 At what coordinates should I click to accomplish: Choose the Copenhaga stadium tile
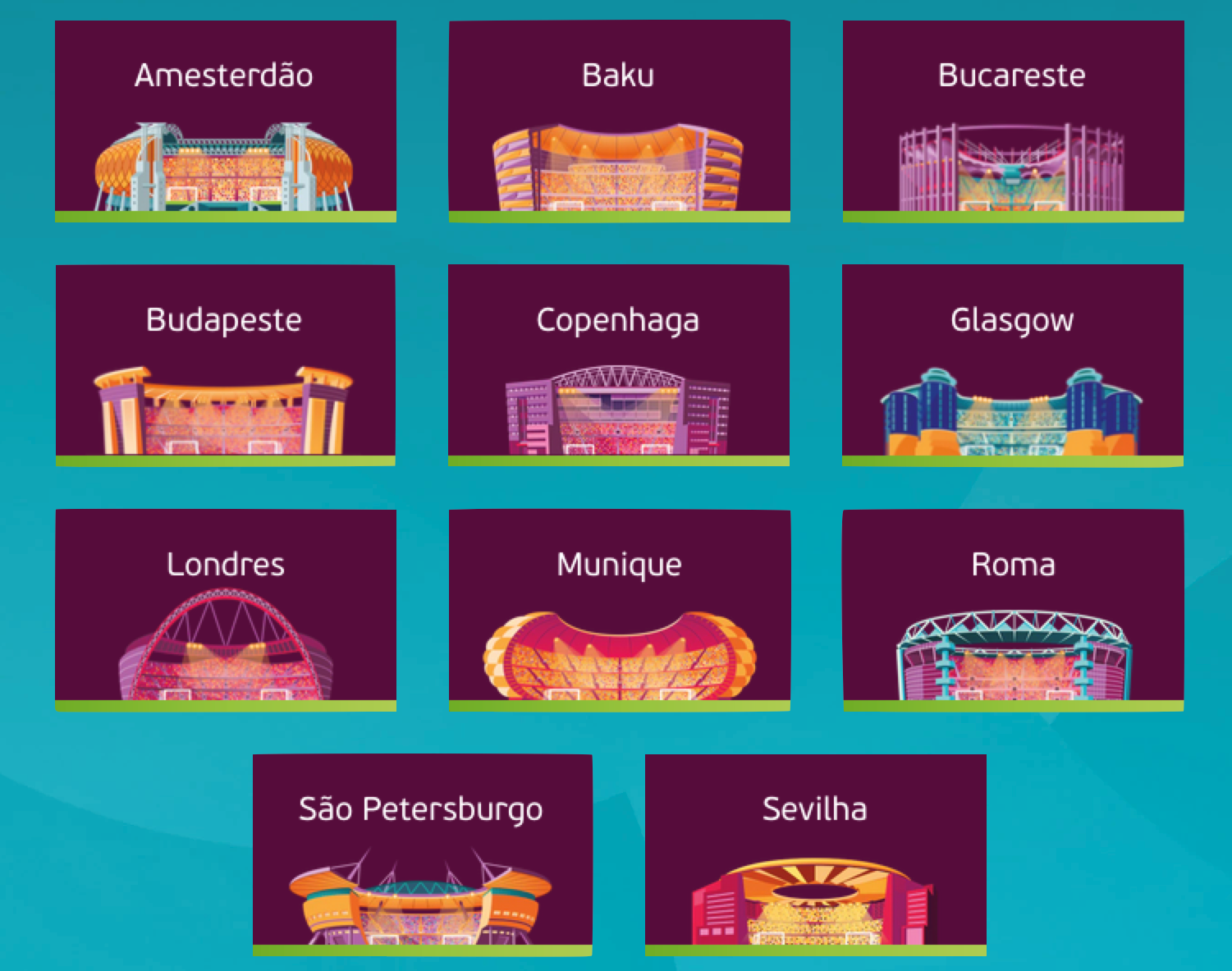coord(618,365)
